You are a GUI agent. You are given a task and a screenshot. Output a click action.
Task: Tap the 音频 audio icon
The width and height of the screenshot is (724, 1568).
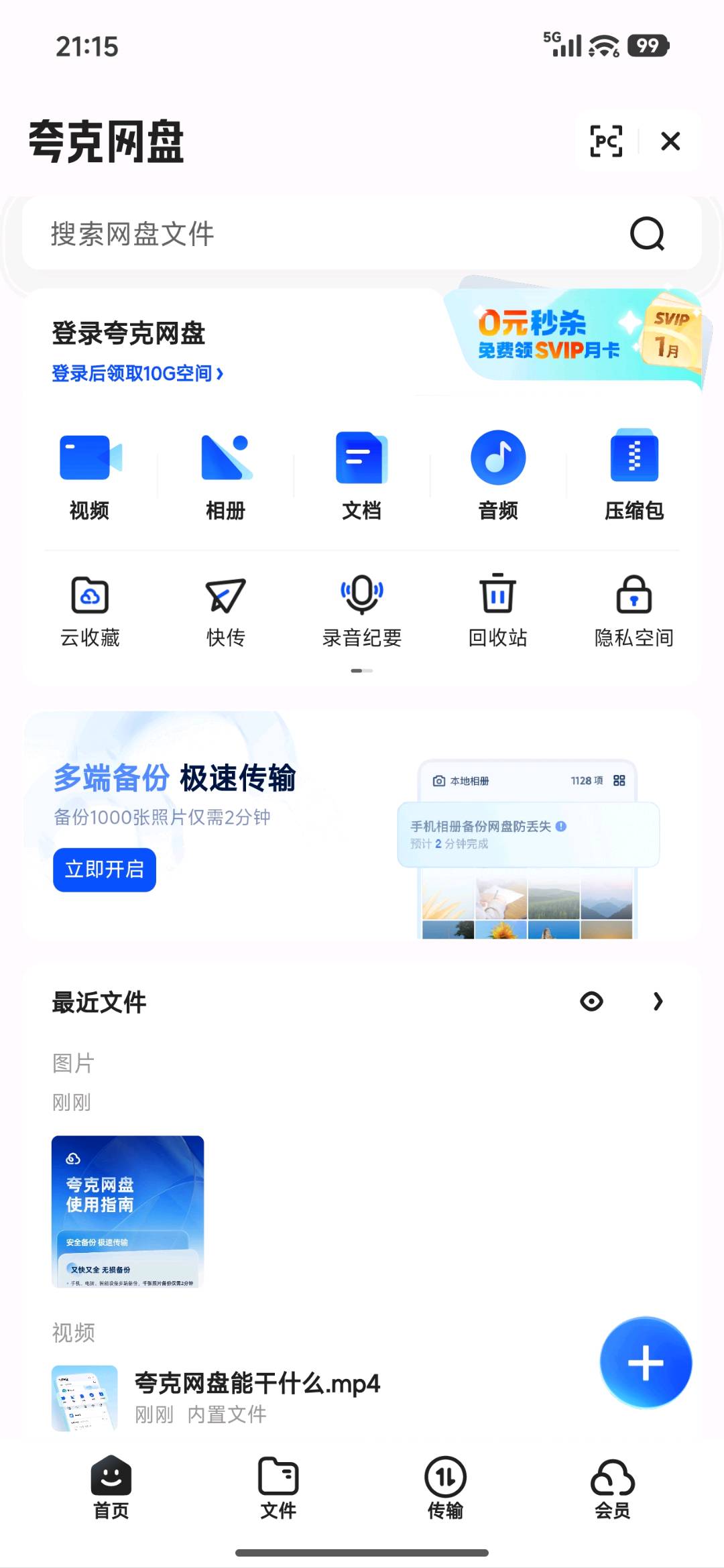[498, 473]
